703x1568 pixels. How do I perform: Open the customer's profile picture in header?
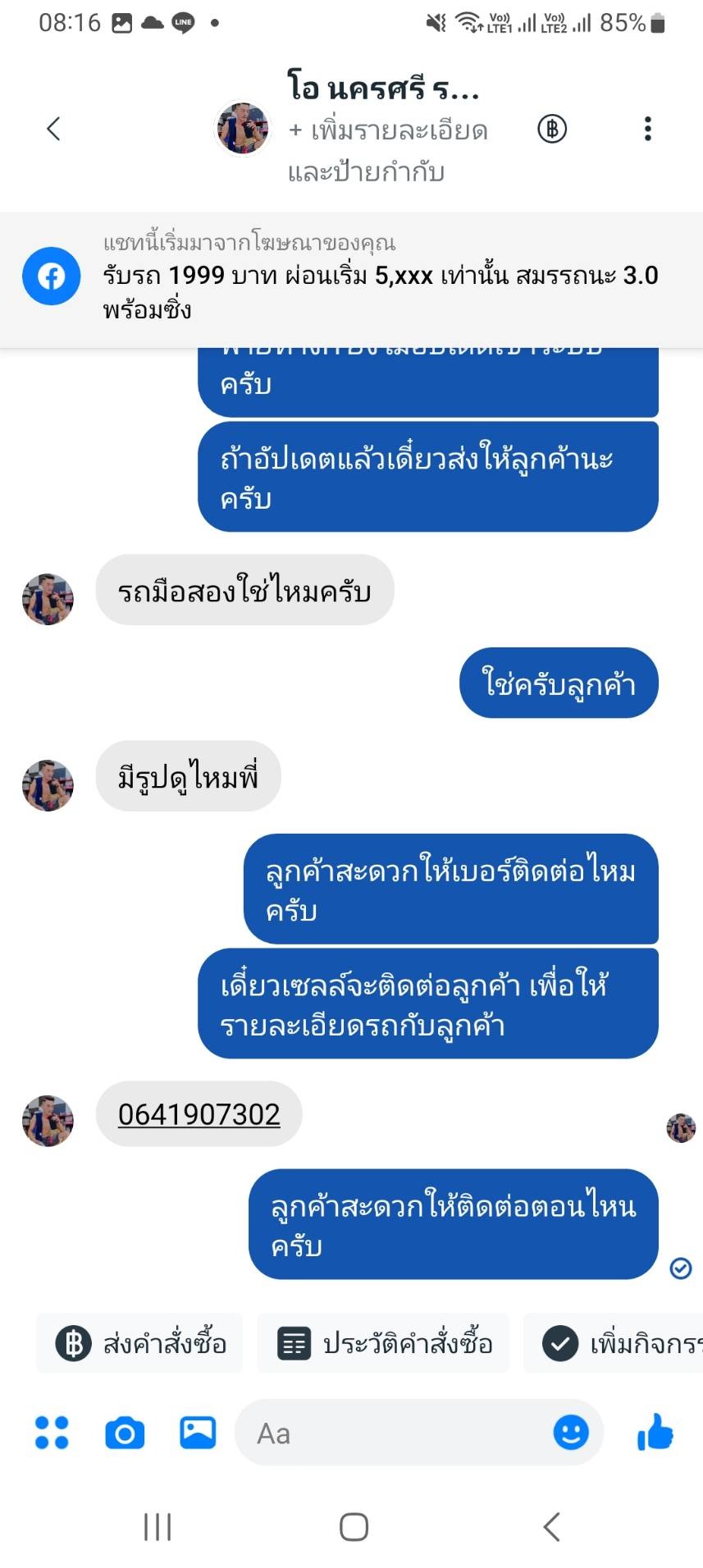[243, 129]
